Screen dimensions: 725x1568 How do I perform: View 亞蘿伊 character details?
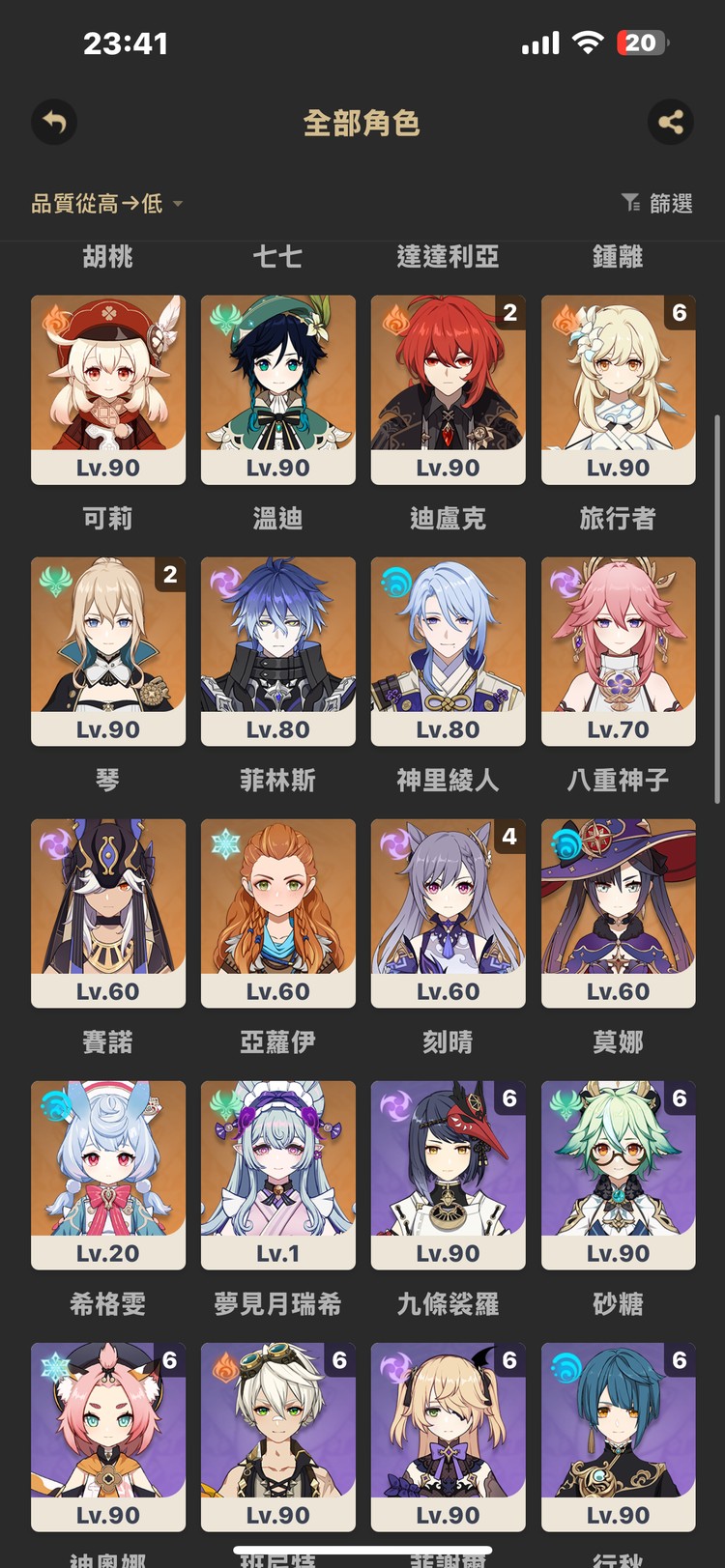(x=278, y=912)
